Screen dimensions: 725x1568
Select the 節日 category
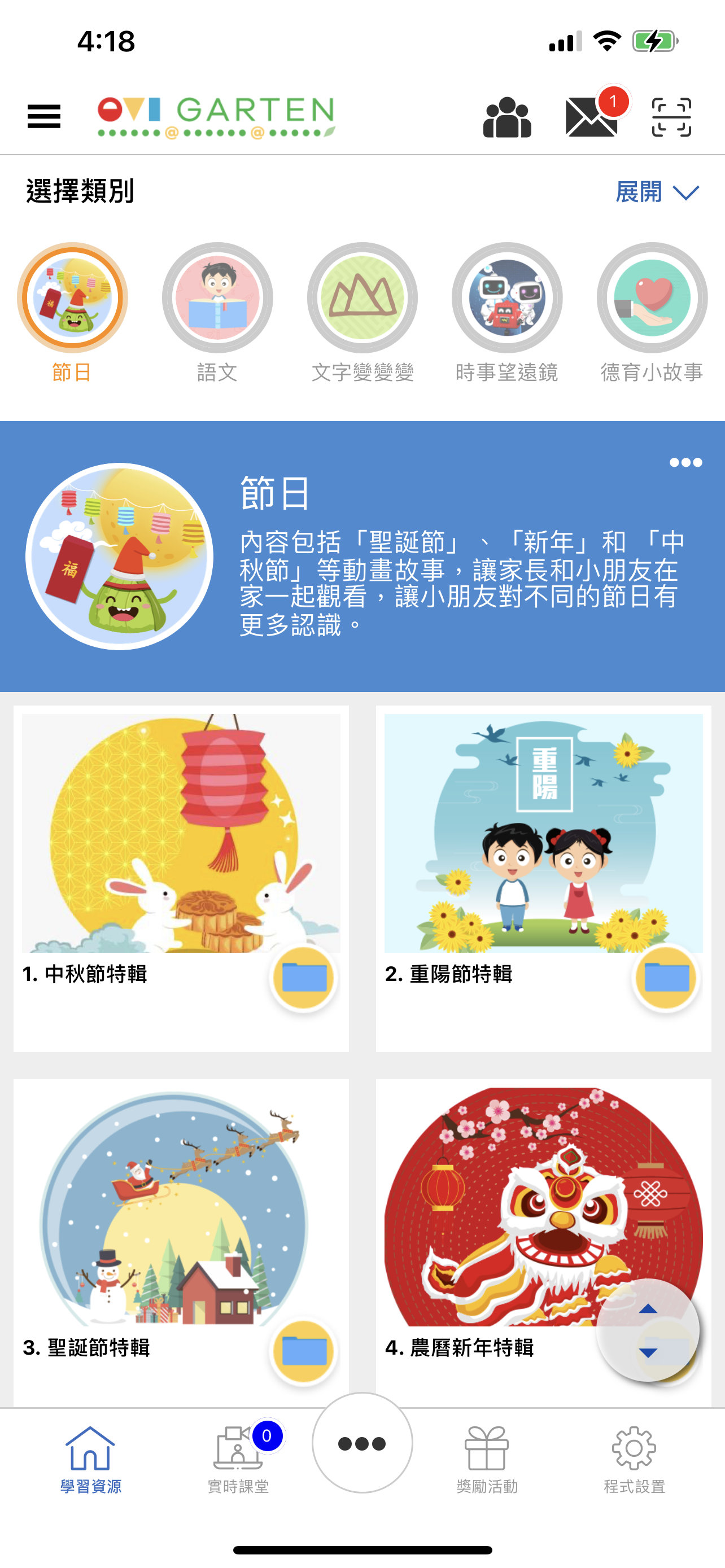point(72,297)
